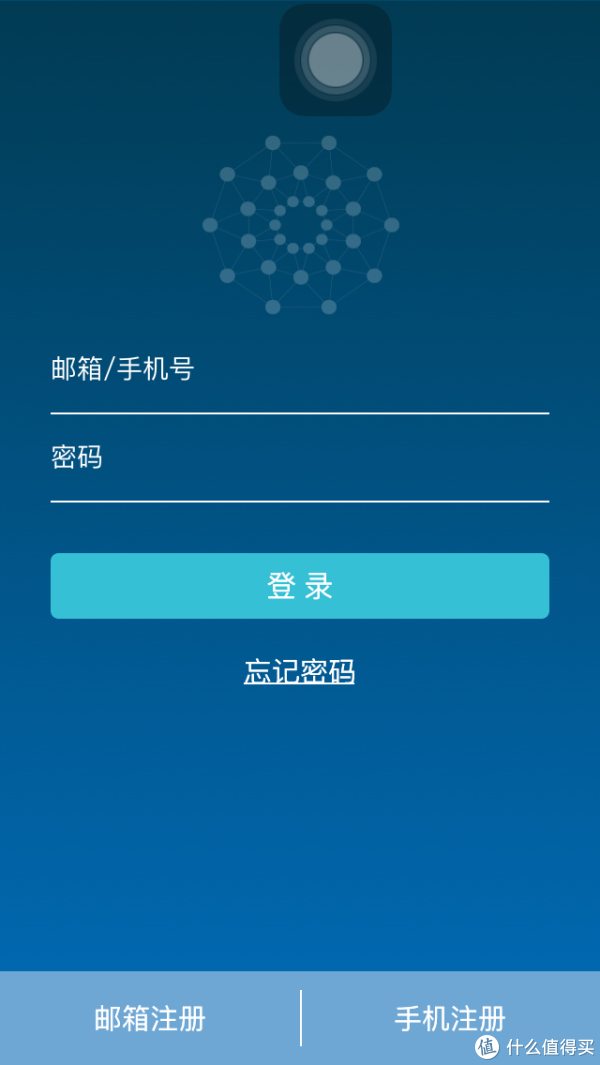The width and height of the screenshot is (600, 1065).
Task: Open the 忘记密码 link
Action: pyautogui.click(x=300, y=672)
